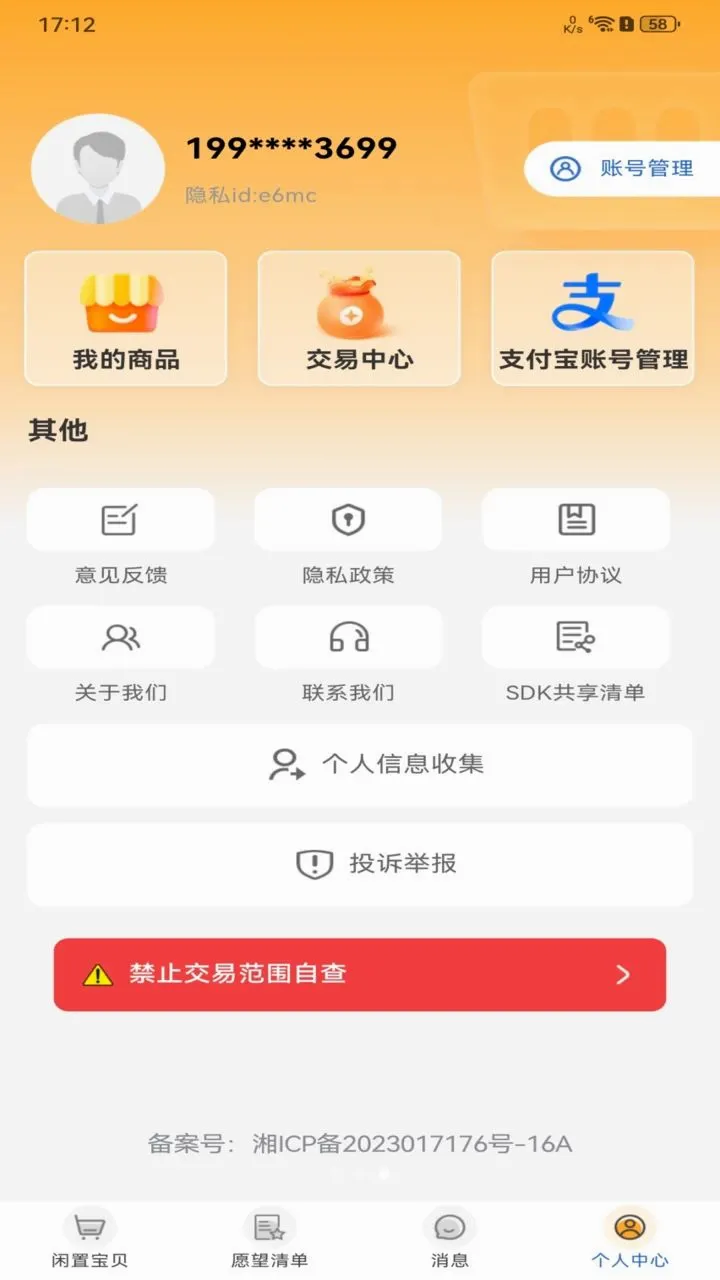The width and height of the screenshot is (720, 1280).
Task: Select the 个人中心 tab
Action: (630, 1238)
